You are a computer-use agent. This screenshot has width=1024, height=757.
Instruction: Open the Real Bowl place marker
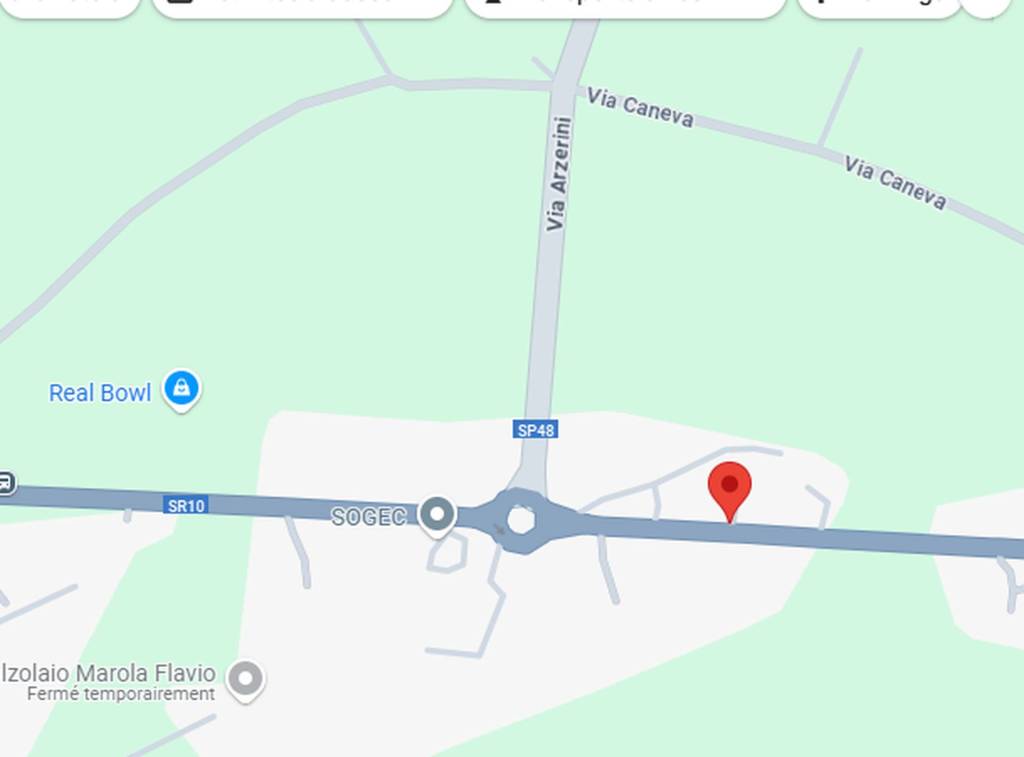click(x=181, y=388)
